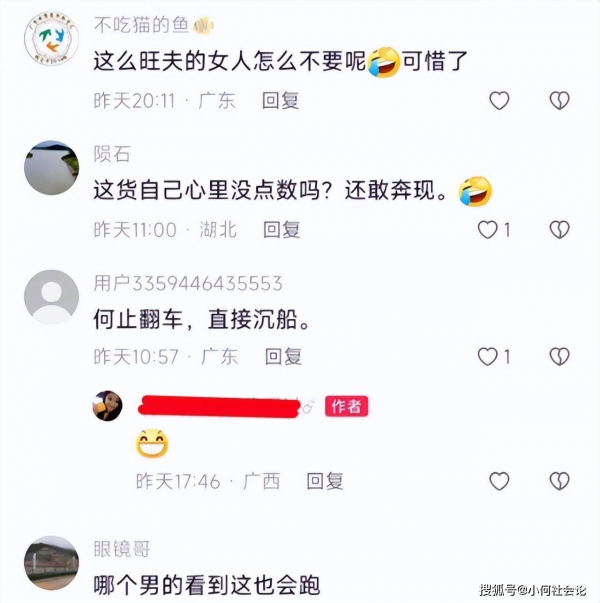Like the author's emoji reply
The width and height of the screenshot is (600, 603).
point(498,481)
